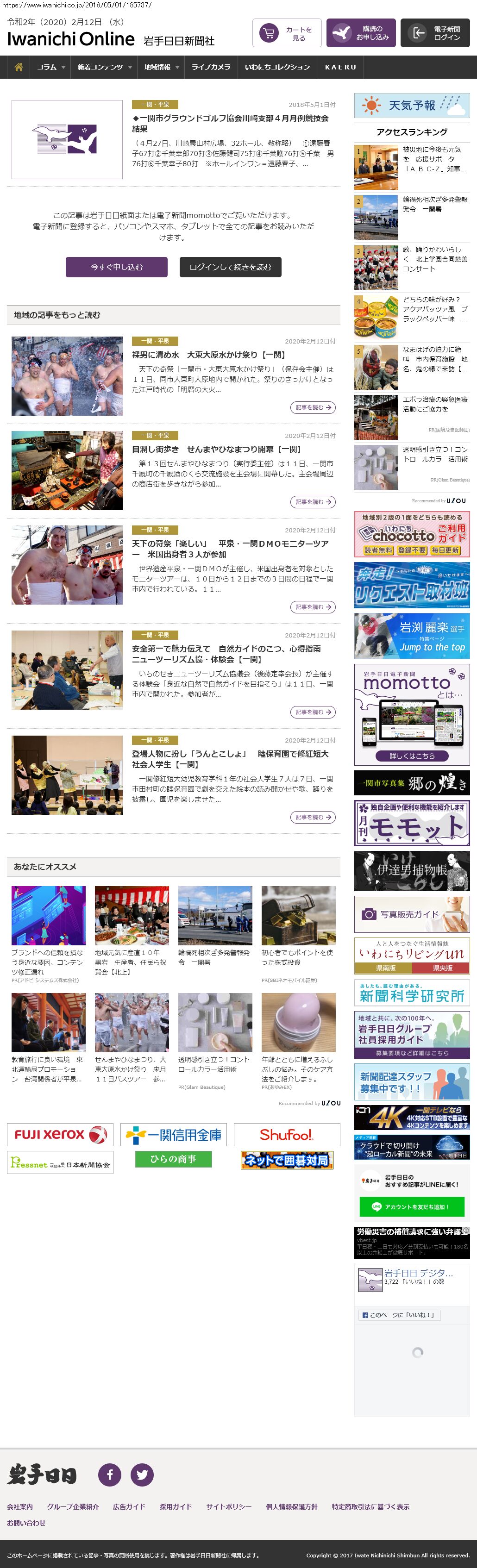Open お問い合わせ footer link

(x=26, y=1522)
